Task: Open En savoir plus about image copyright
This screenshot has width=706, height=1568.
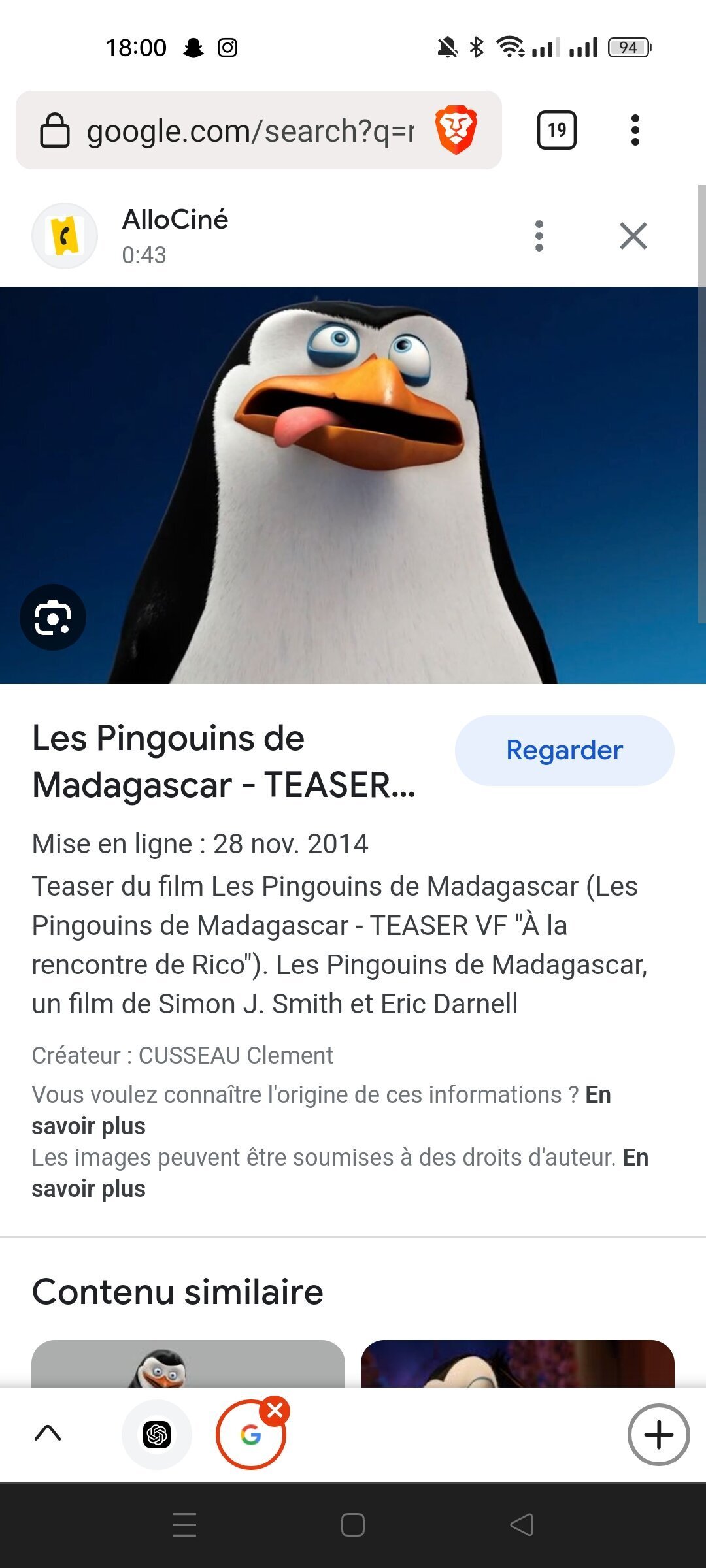Action: [x=88, y=1188]
